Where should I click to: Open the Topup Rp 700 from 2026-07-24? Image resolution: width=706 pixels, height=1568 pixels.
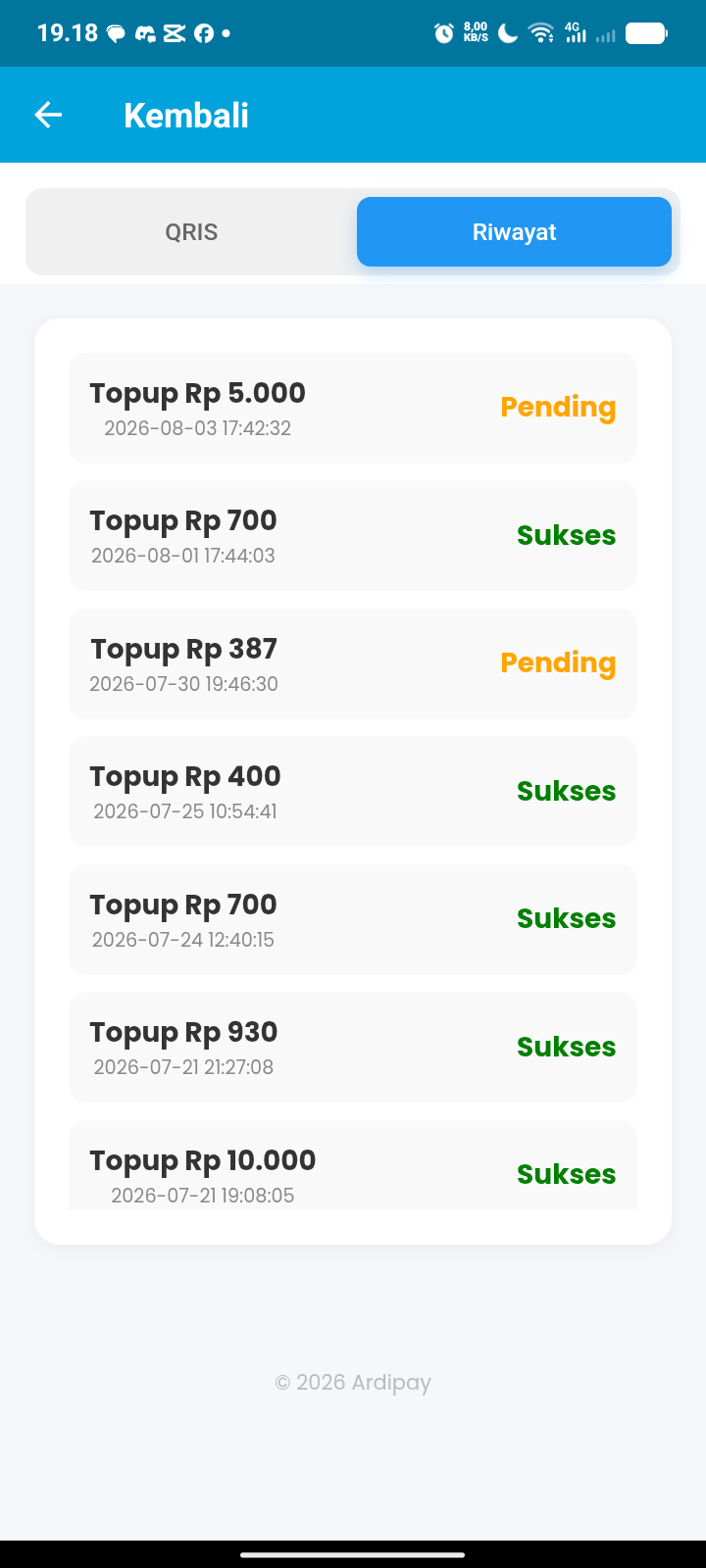pos(353,919)
